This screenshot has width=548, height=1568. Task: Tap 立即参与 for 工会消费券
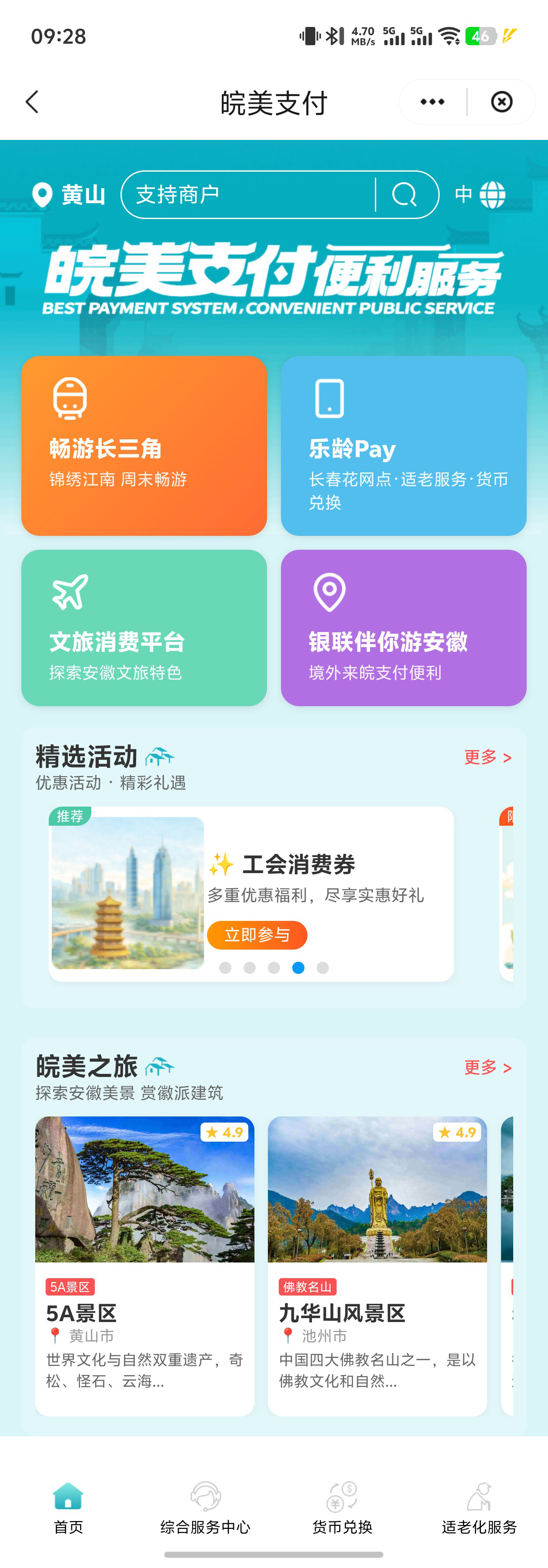pos(257,934)
